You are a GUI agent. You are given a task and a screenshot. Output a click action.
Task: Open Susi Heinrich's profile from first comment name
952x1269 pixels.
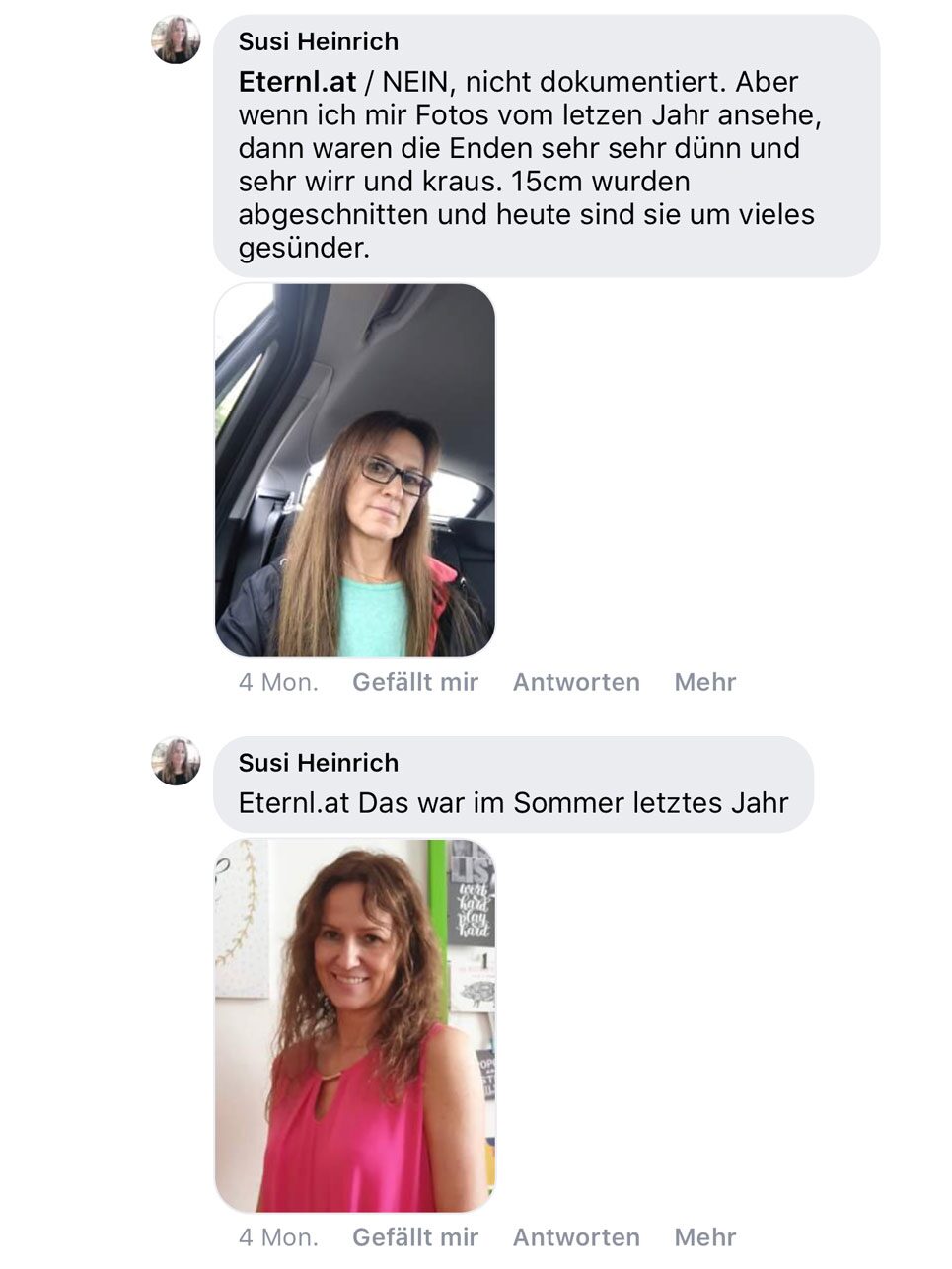coord(318,41)
